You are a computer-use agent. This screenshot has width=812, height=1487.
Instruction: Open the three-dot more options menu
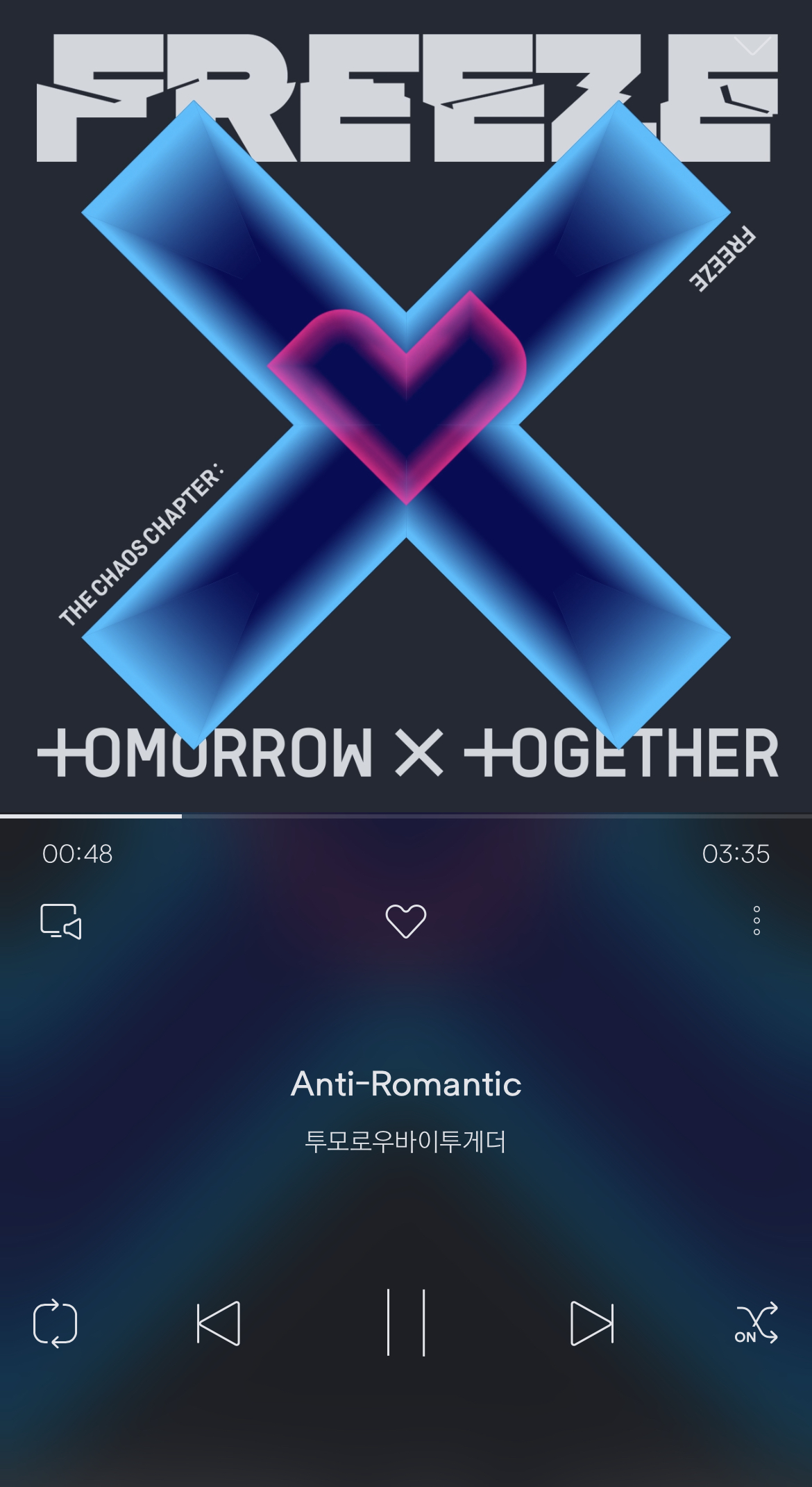coord(756,921)
